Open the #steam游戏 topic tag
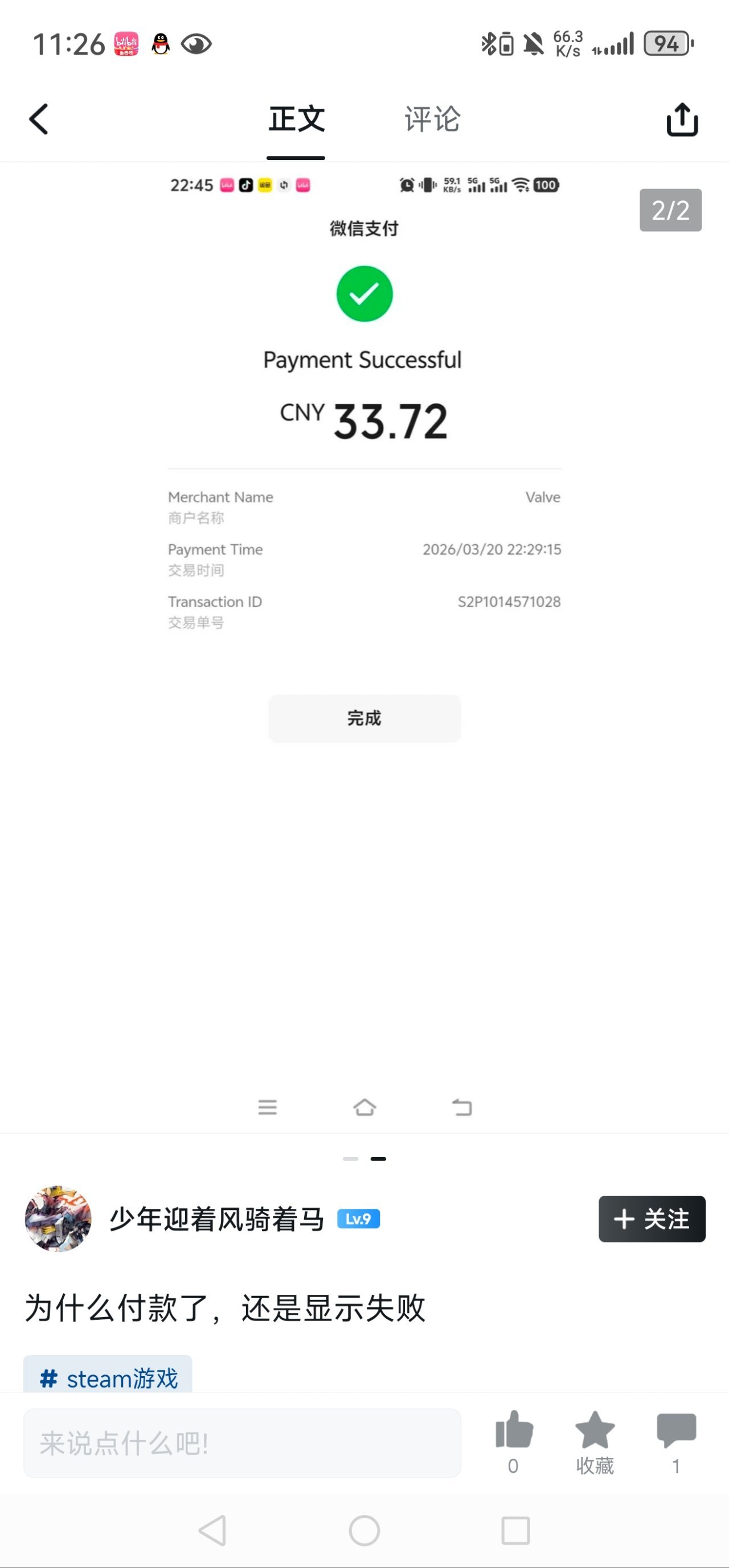The height and width of the screenshot is (1568, 729). (x=108, y=1377)
